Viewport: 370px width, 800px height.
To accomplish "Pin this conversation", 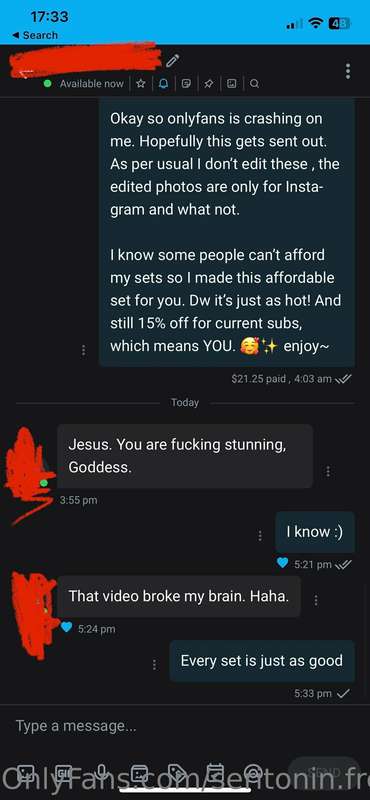I will 208,84.
